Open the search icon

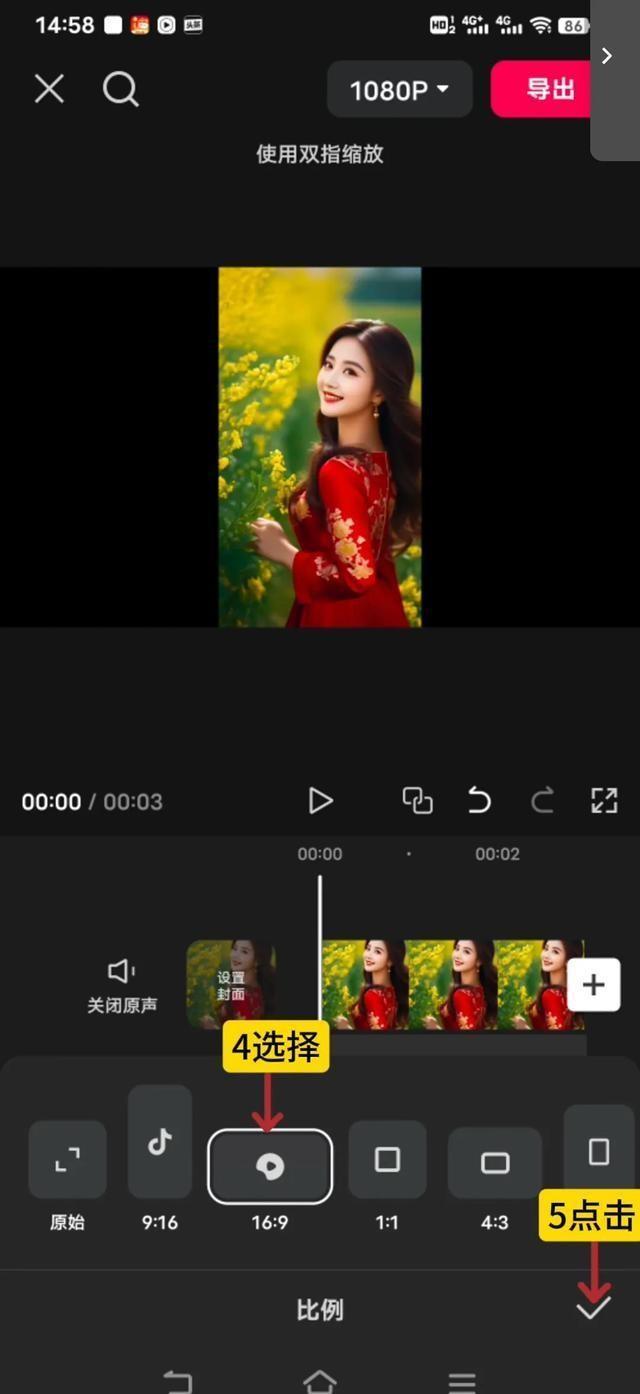coord(120,90)
